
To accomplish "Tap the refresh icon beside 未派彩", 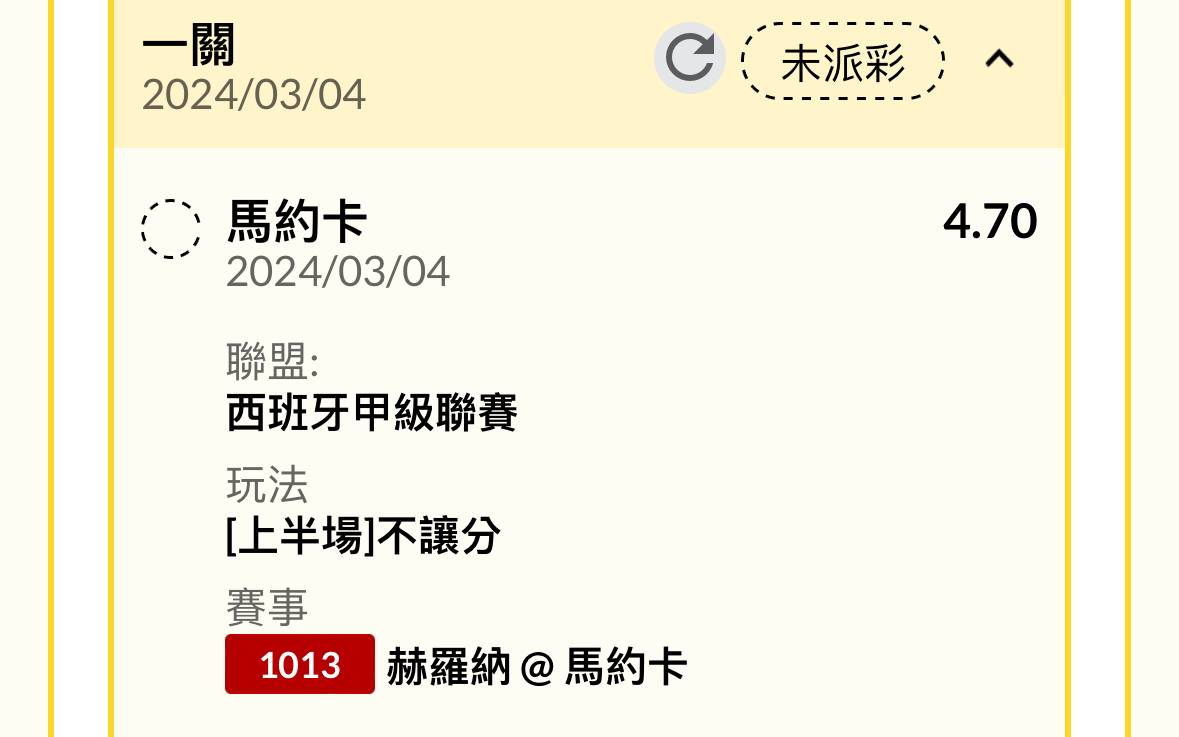I will pos(690,58).
